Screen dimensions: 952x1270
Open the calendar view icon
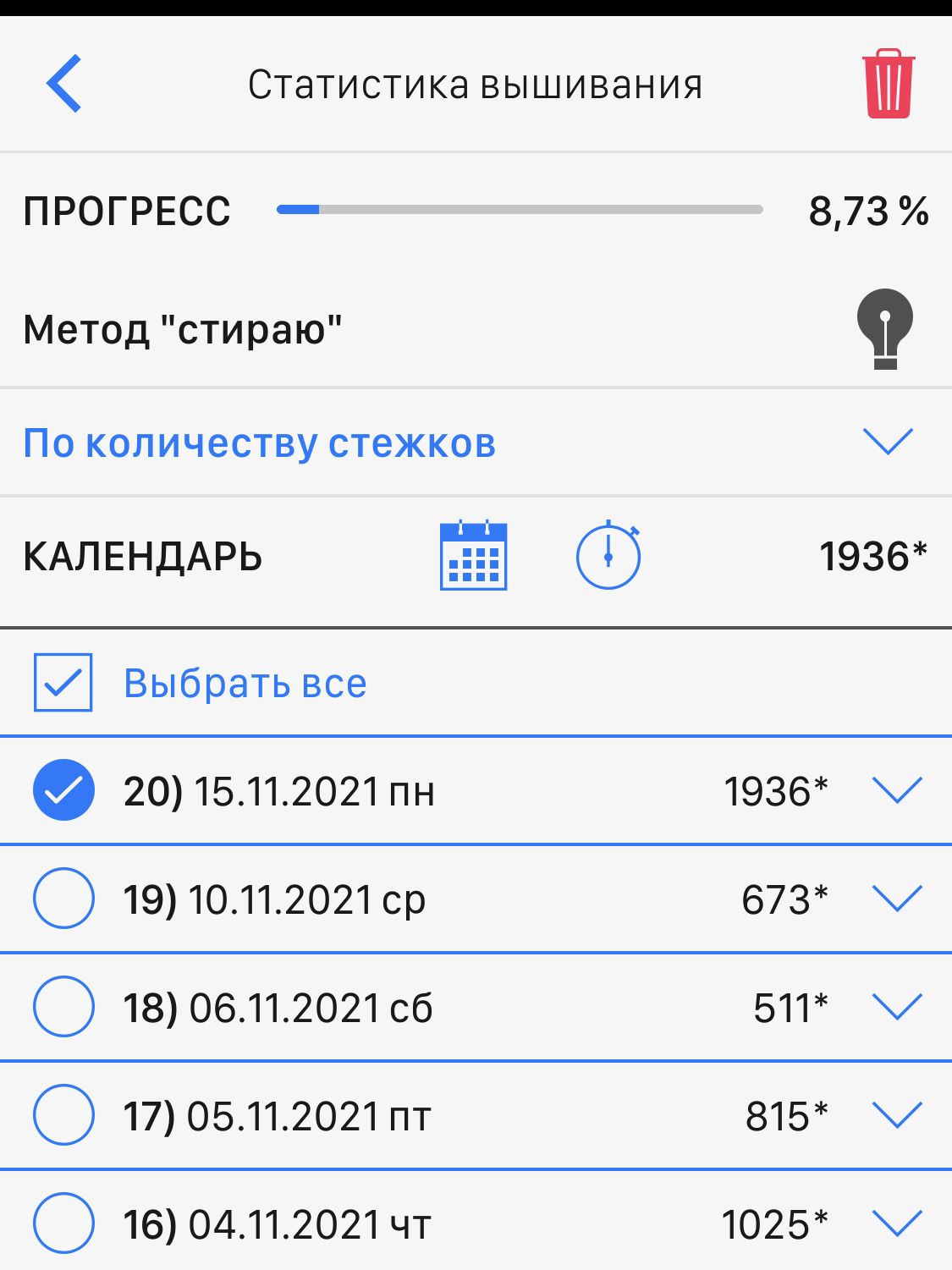tap(473, 556)
